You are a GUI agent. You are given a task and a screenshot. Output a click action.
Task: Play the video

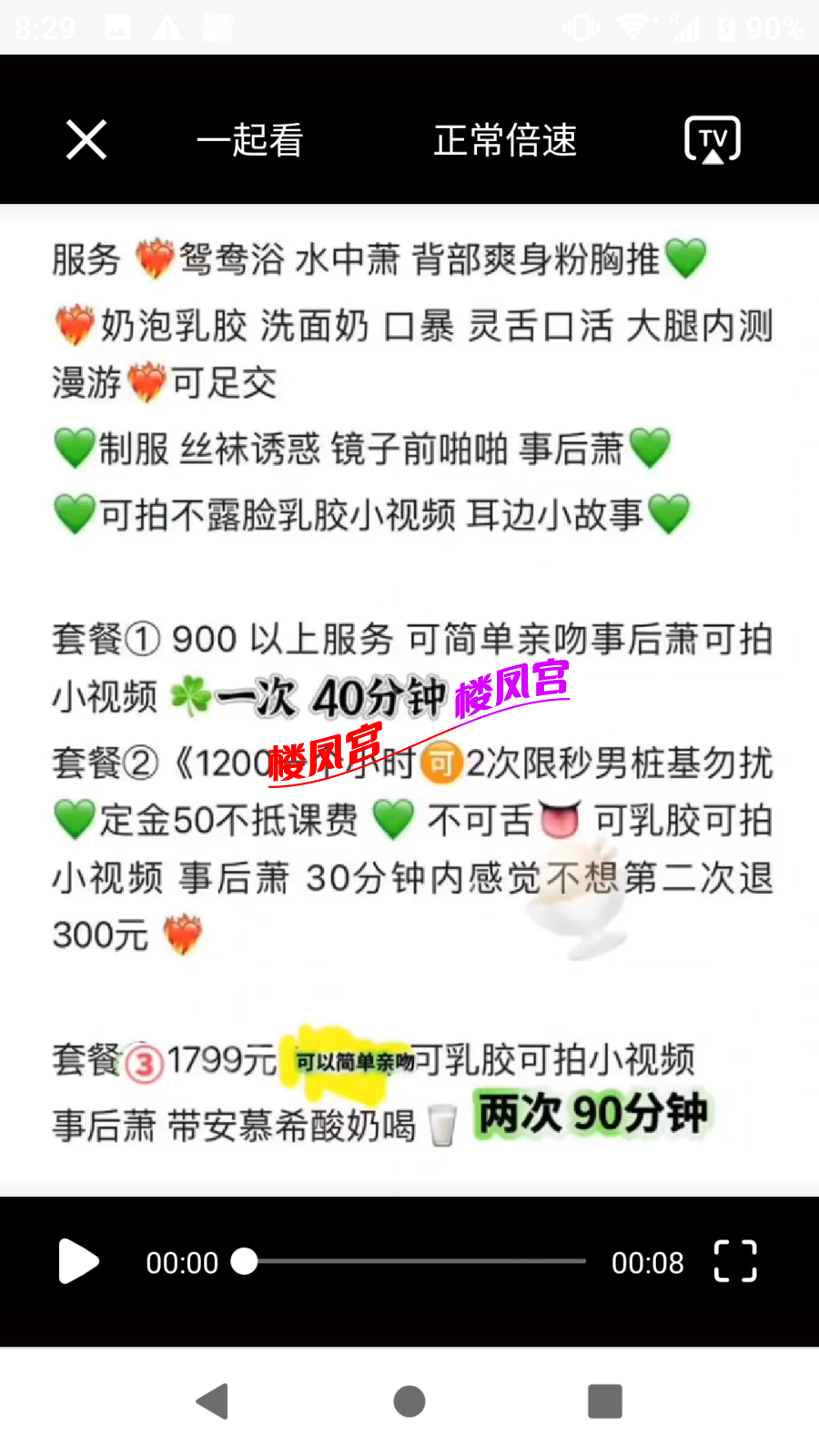pos(78,1261)
